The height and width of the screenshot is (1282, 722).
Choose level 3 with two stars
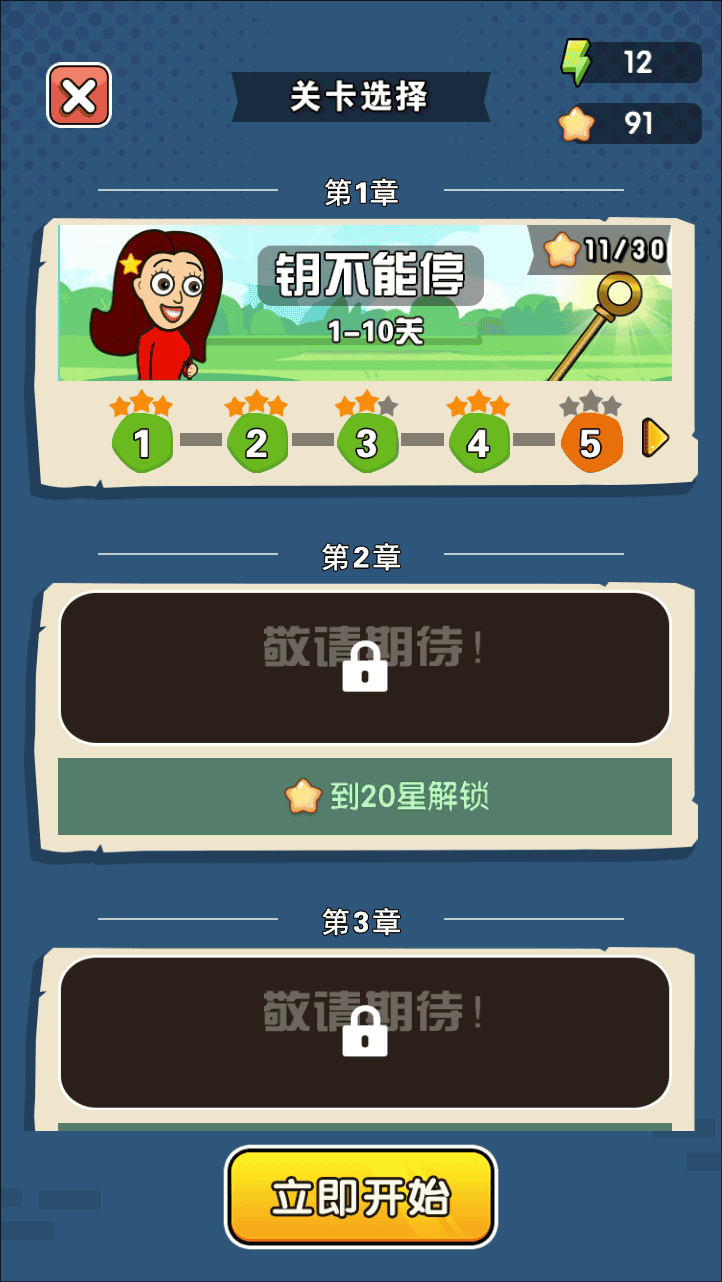(x=367, y=442)
